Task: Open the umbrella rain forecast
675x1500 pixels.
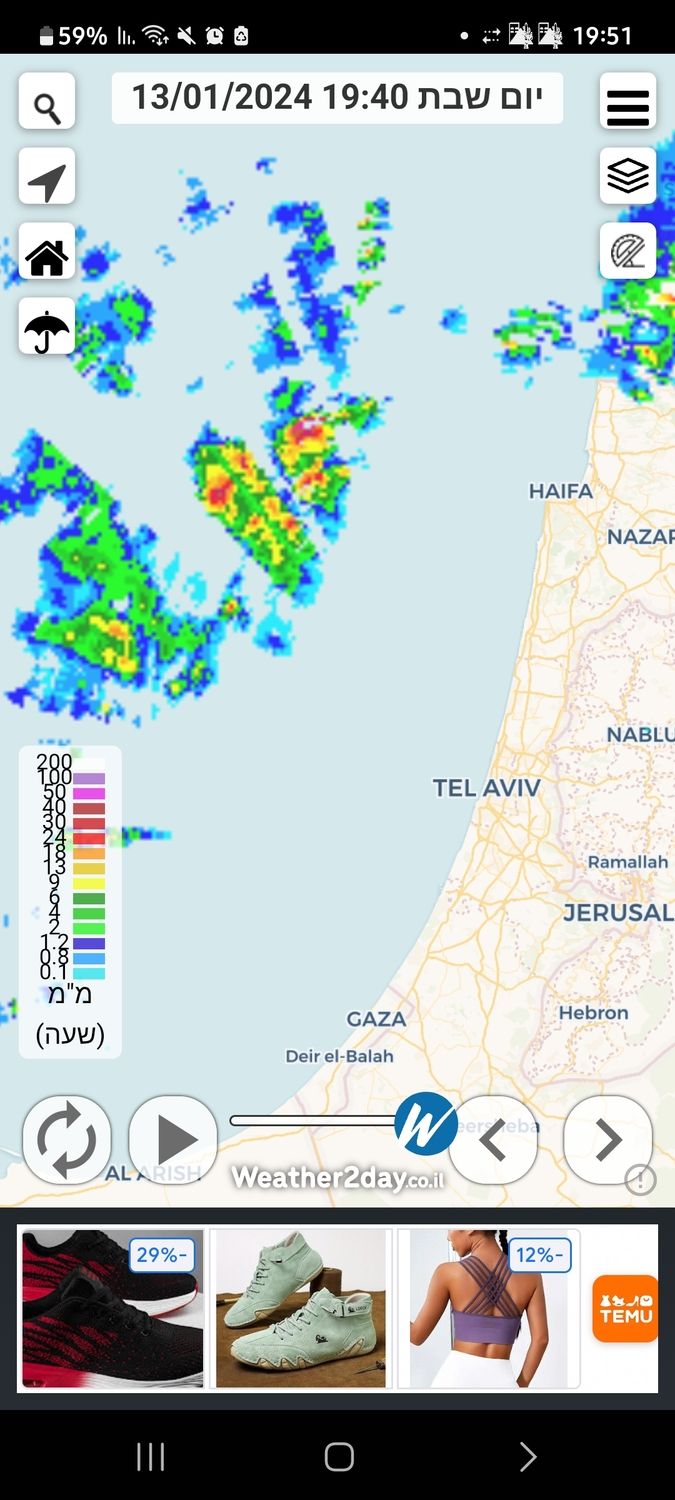Action: click(47, 327)
